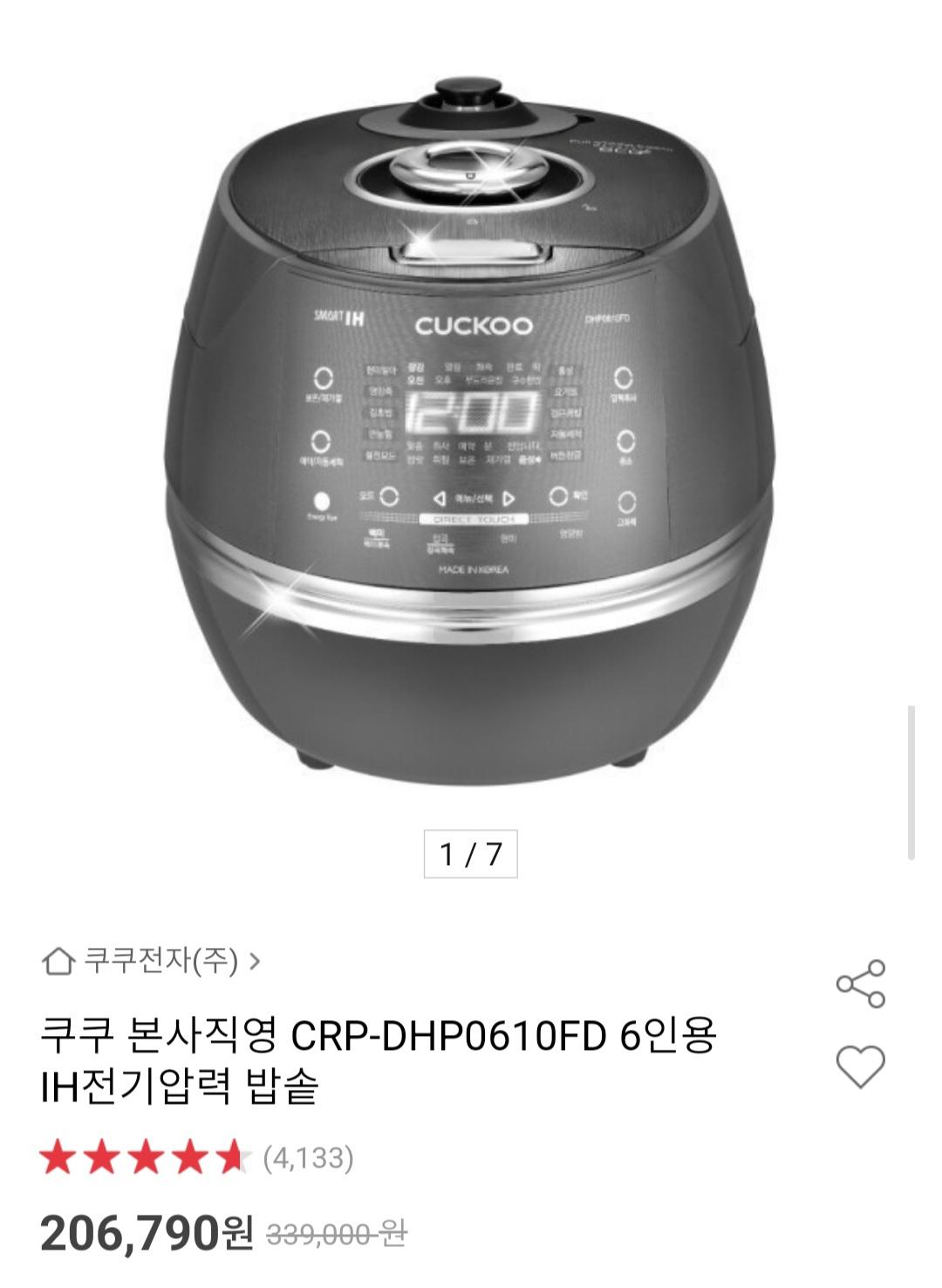Screen dimensions: 942x1288
Task: View the 4,133 reviews rating
Action: pos(197,1159)
